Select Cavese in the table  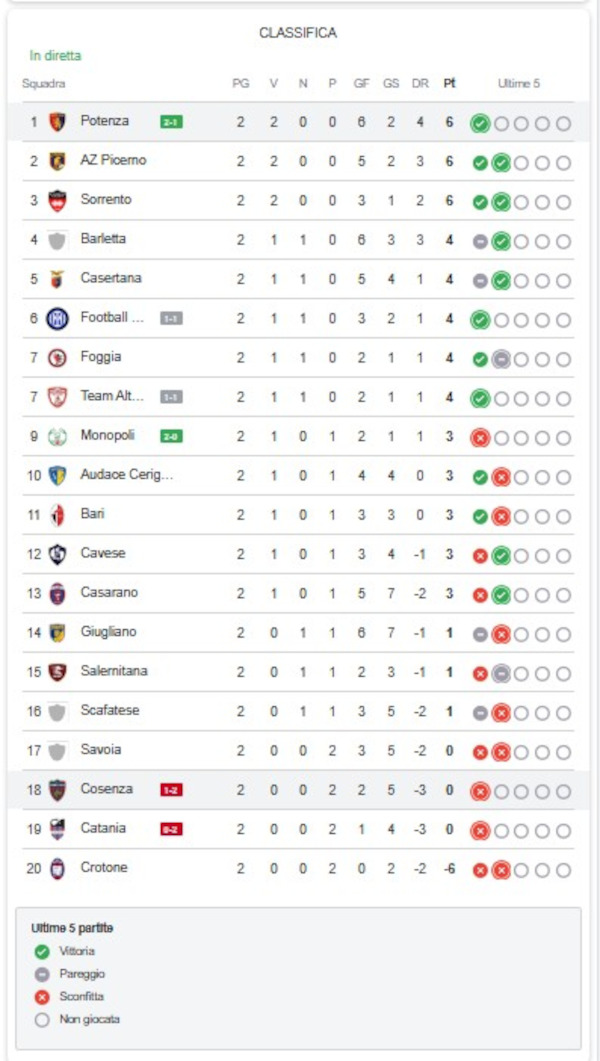tap(298, 554)
